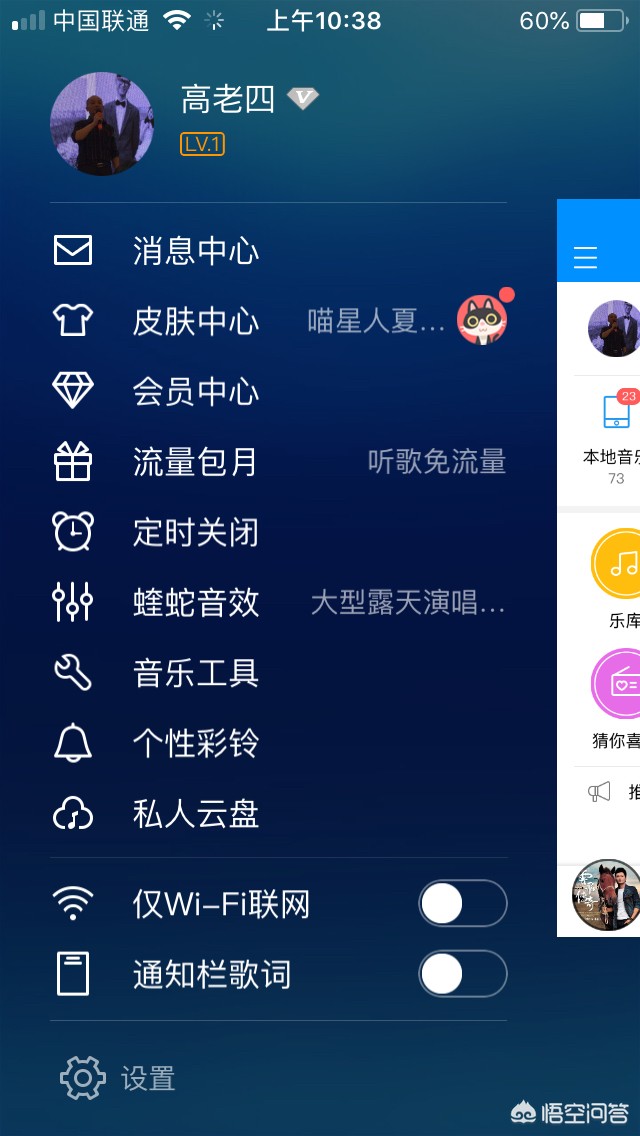The image size is (640, 1136).
Task: Open 流量包月 data plan
Action: click(195, 462)
